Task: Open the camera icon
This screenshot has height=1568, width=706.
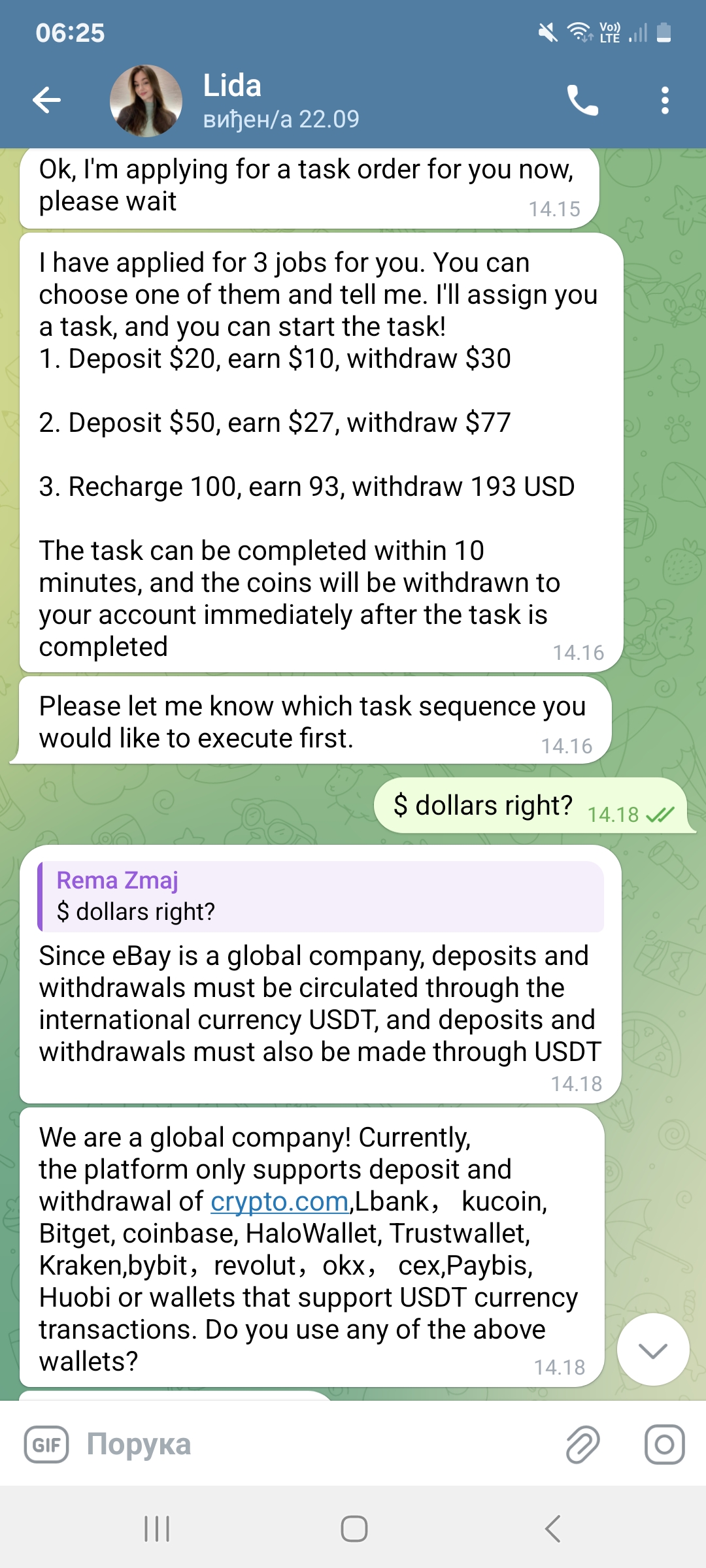Action: [664, 1445]
